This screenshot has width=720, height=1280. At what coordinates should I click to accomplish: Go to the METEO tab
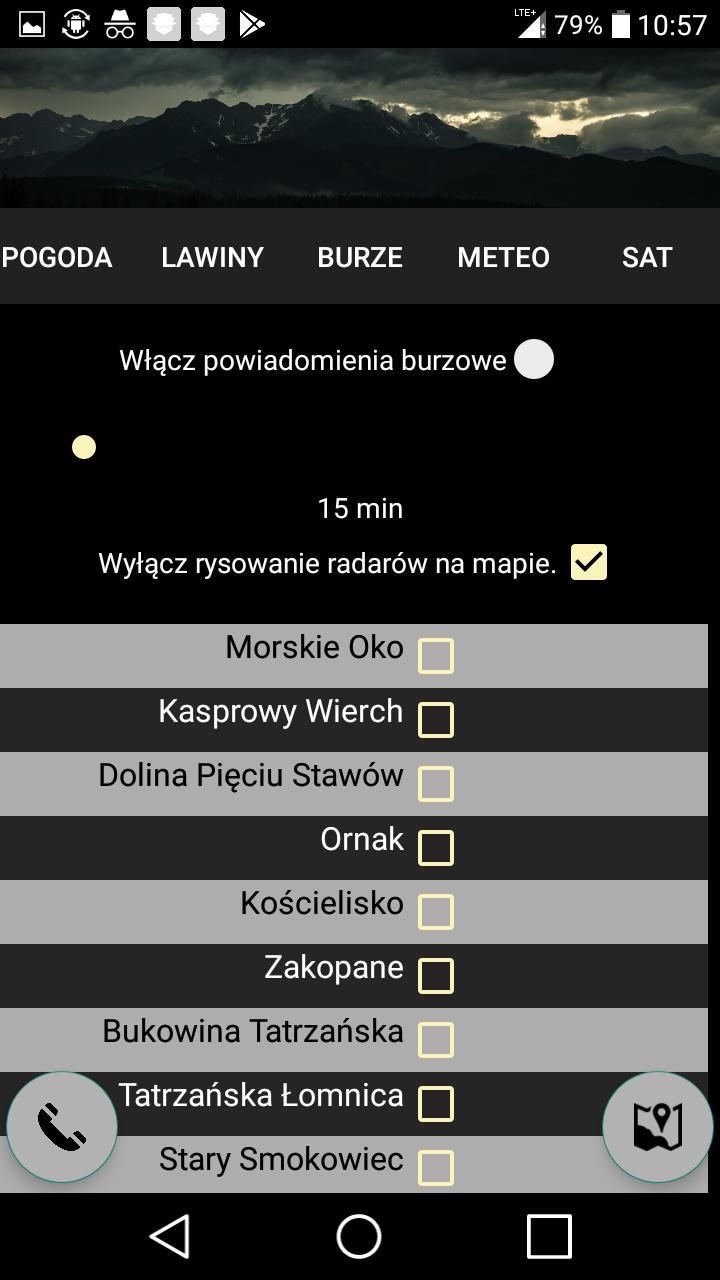tap(503, 257)
